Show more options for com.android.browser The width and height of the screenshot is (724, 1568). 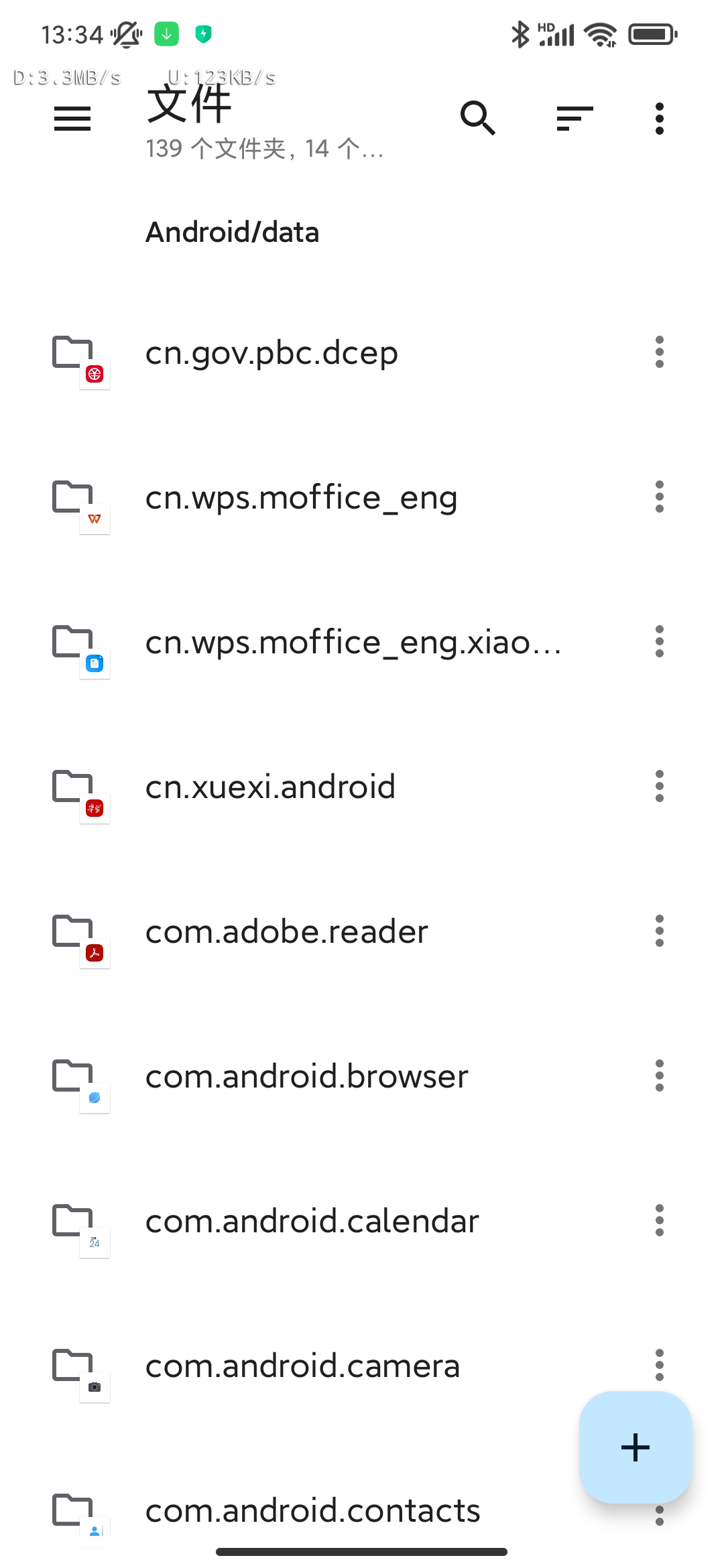(x=660, y=1076)
